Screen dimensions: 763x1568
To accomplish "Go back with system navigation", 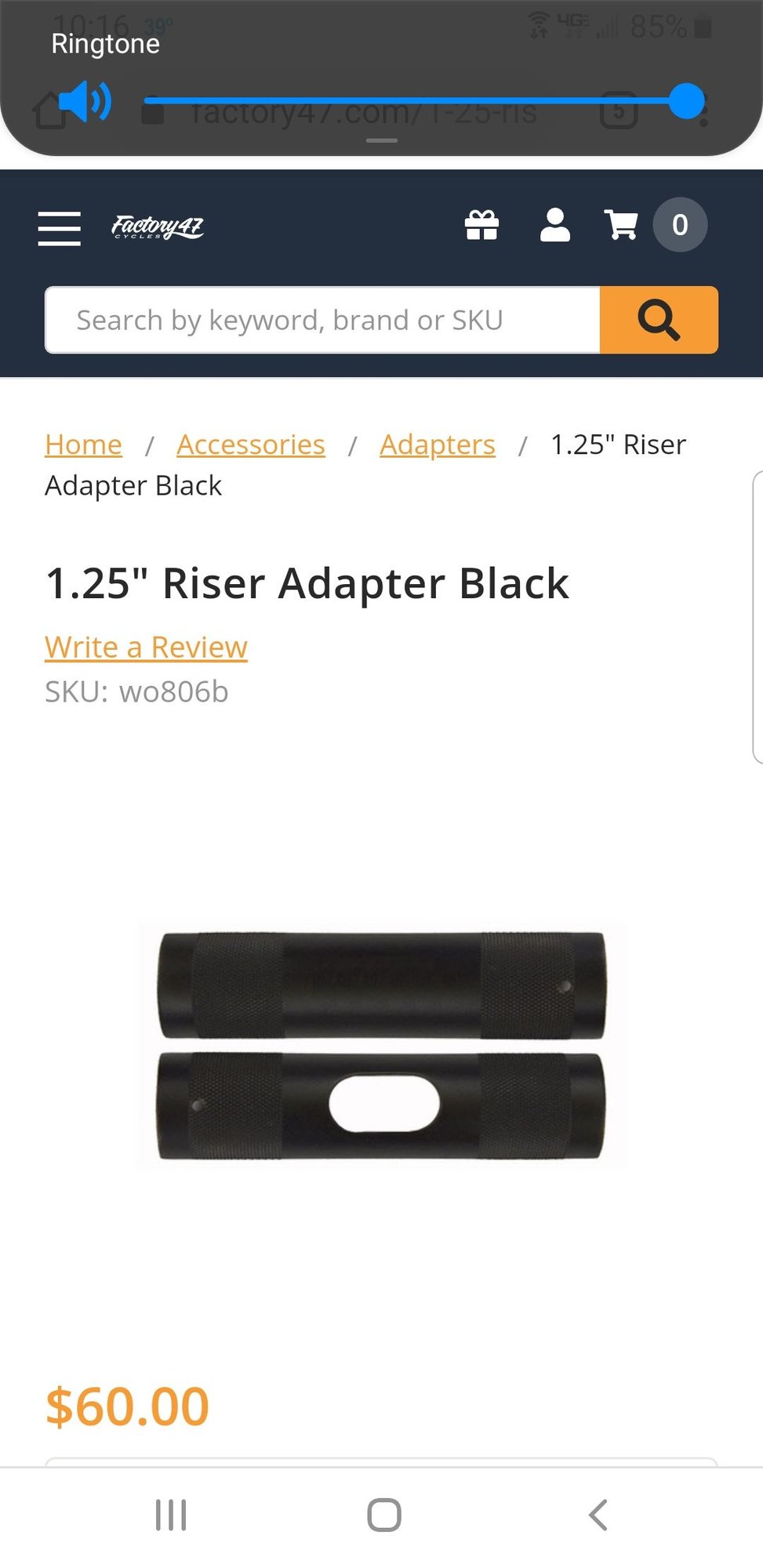I will pos(598,1515).
